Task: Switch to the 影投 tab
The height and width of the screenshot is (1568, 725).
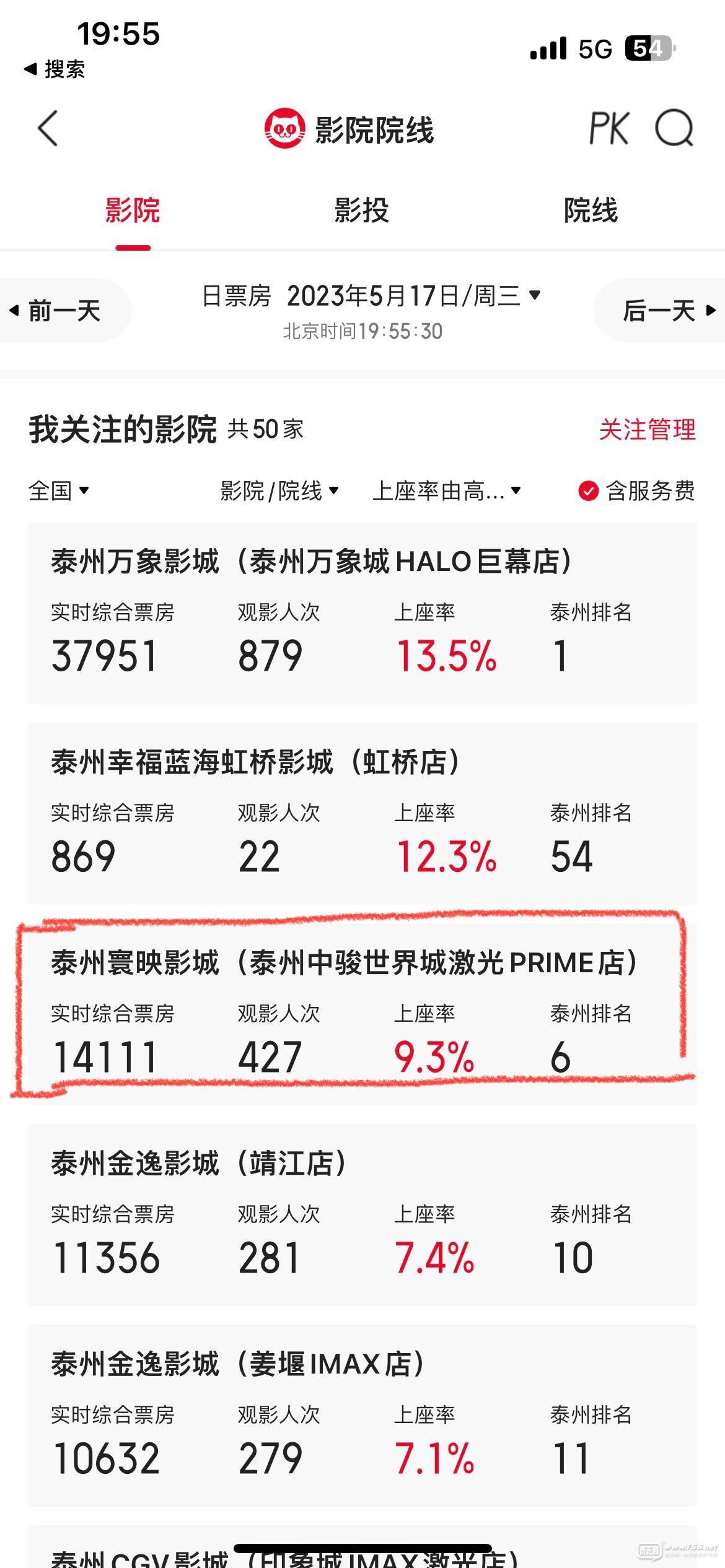Action: [362, 211]
